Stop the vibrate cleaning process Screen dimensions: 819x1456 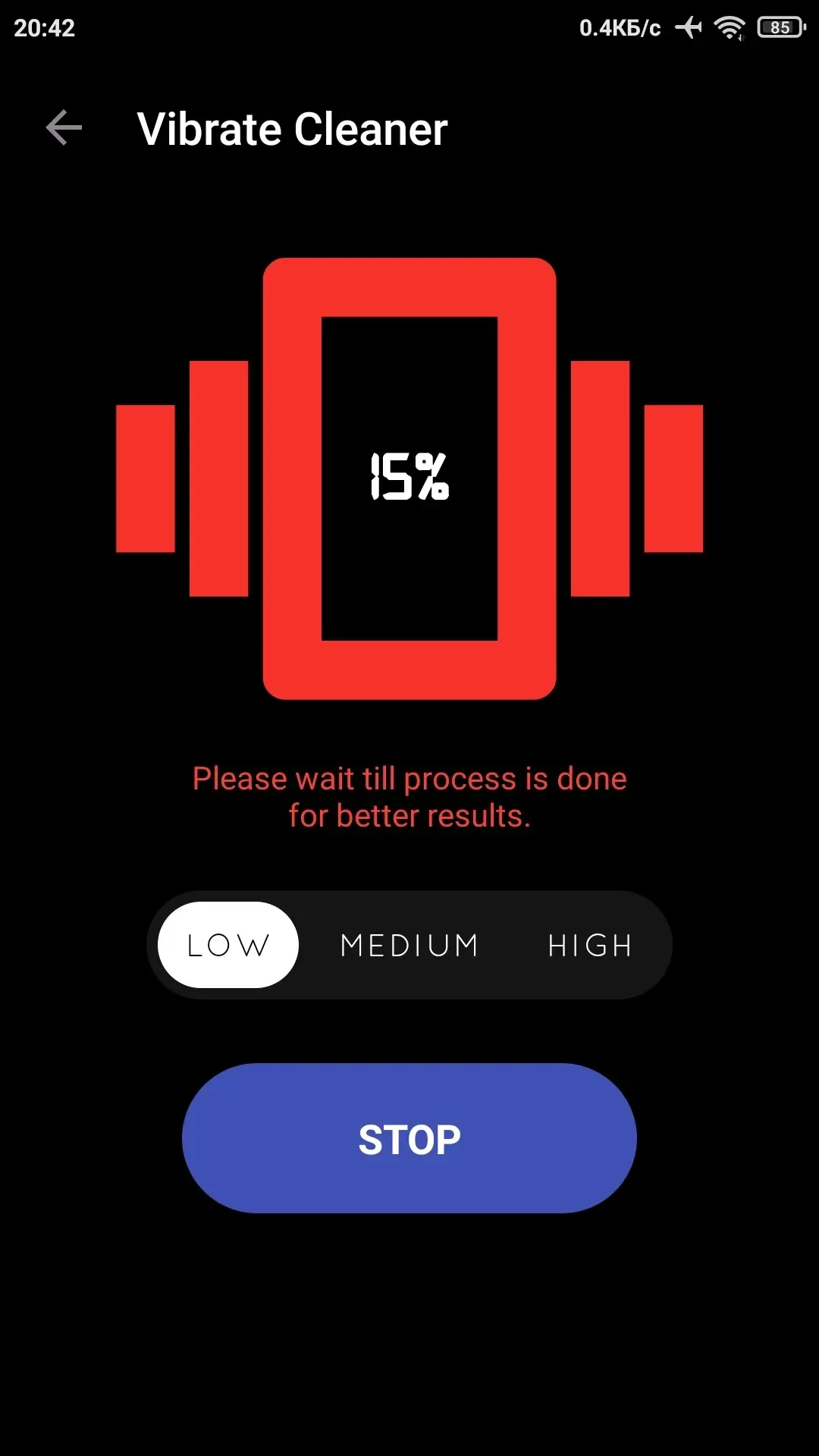point(409,1138)
